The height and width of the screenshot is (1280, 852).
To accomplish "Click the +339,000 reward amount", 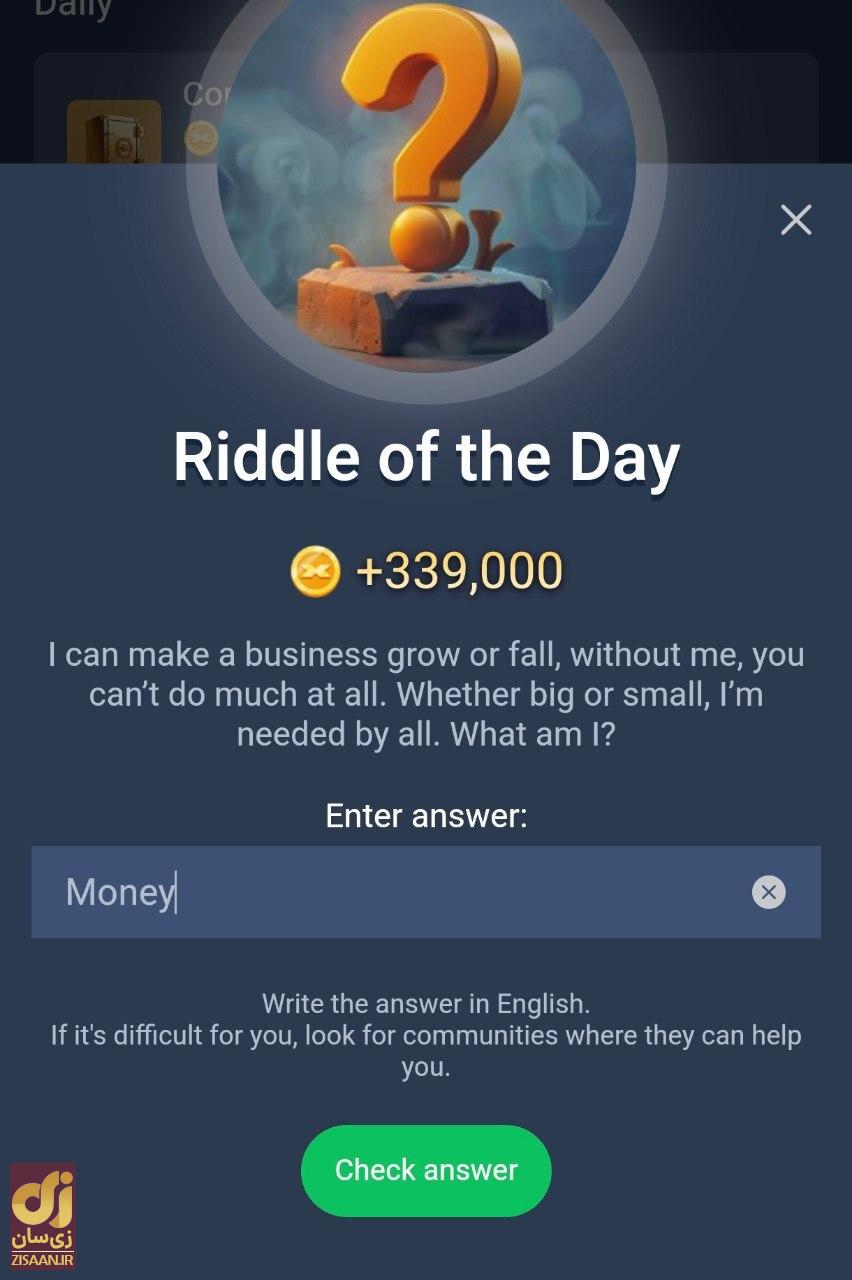I will 460,570.
